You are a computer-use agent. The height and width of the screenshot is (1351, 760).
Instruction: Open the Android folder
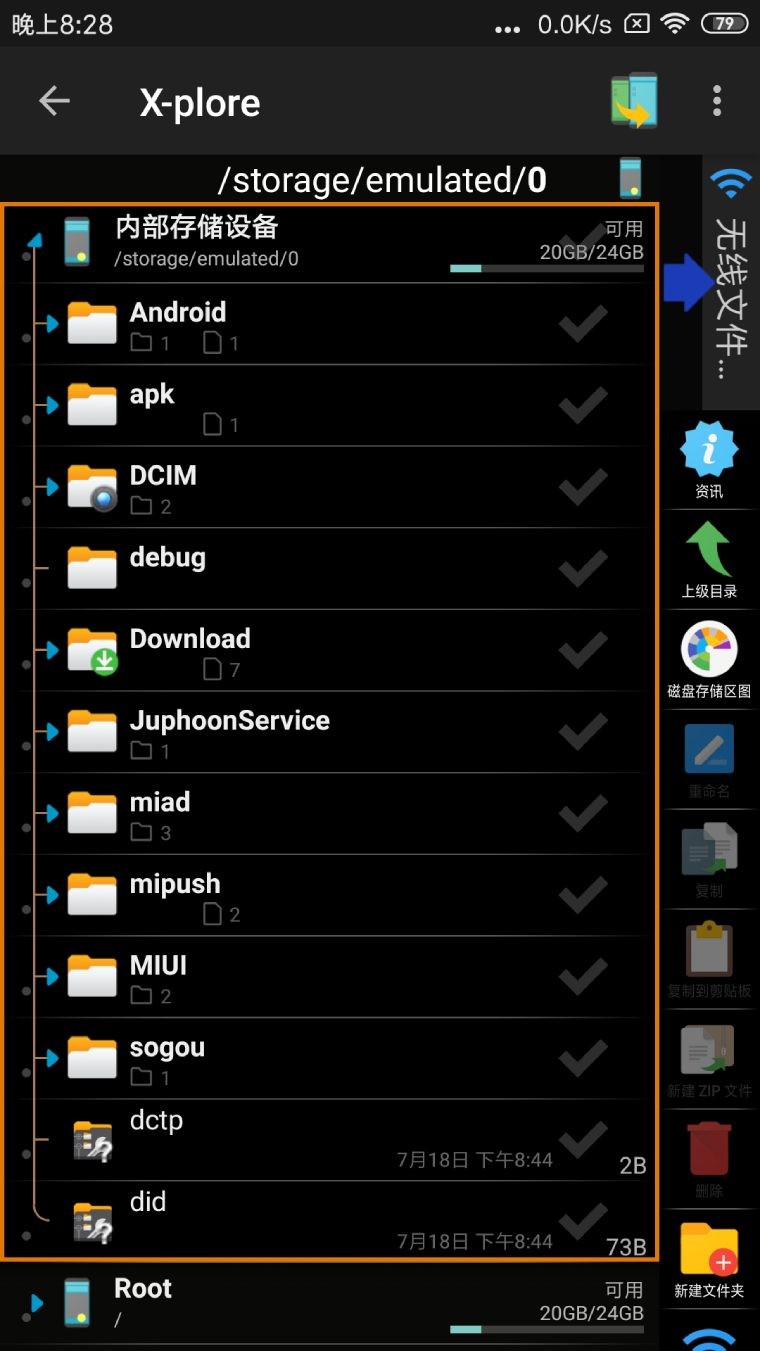coord(178,313)
